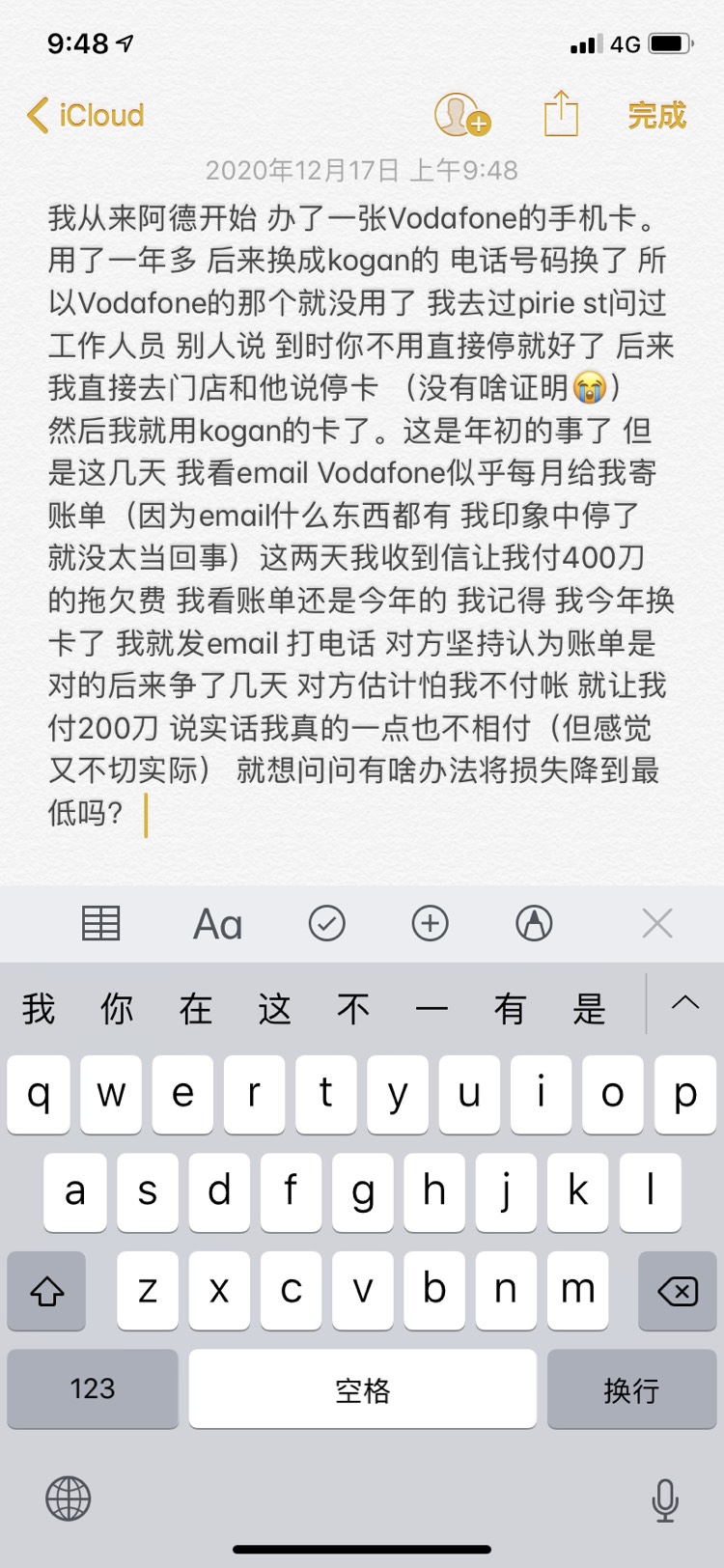Add people to this note
Image resolution: width=724 pixels, height=1568 pixels.
click(x=461, y=116)
